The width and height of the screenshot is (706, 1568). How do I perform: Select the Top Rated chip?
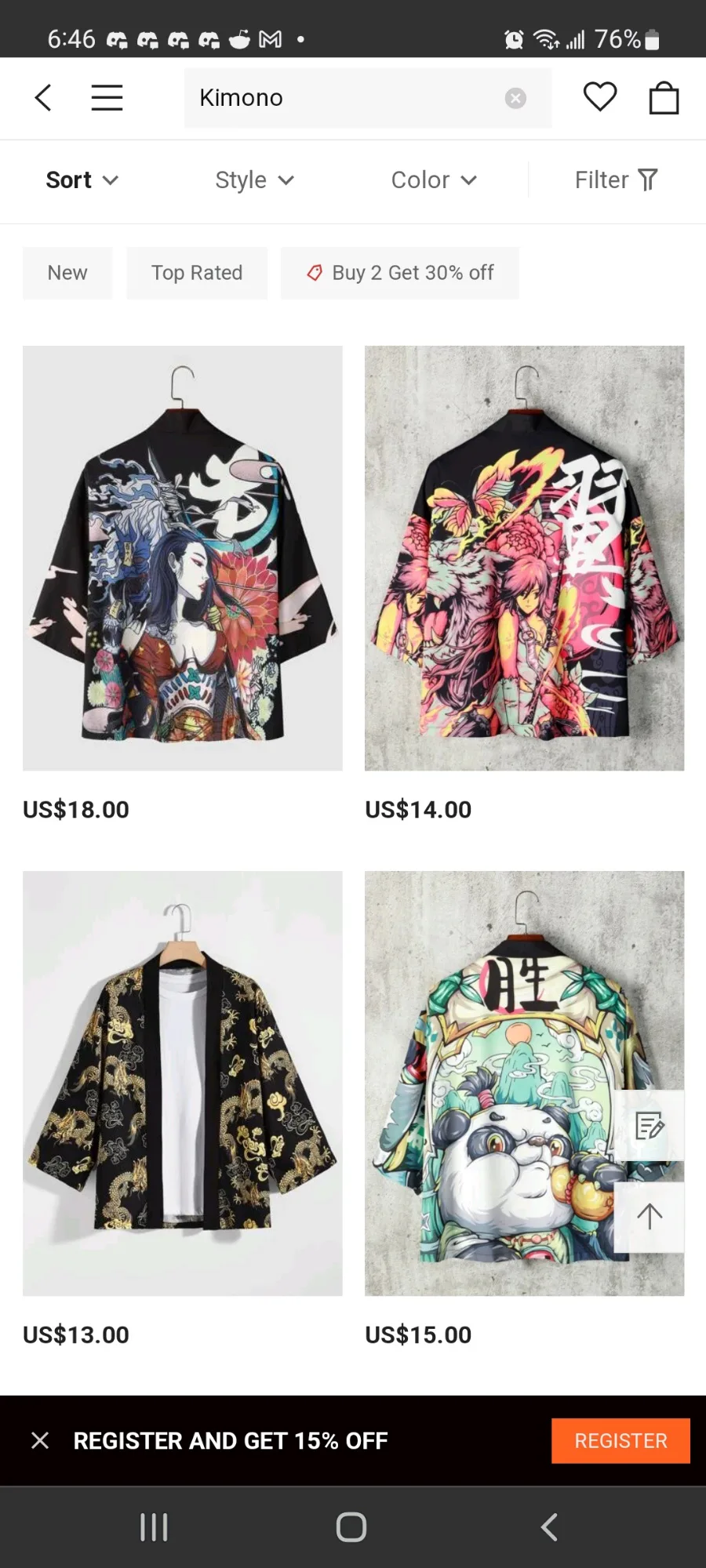tap(197, 273)
